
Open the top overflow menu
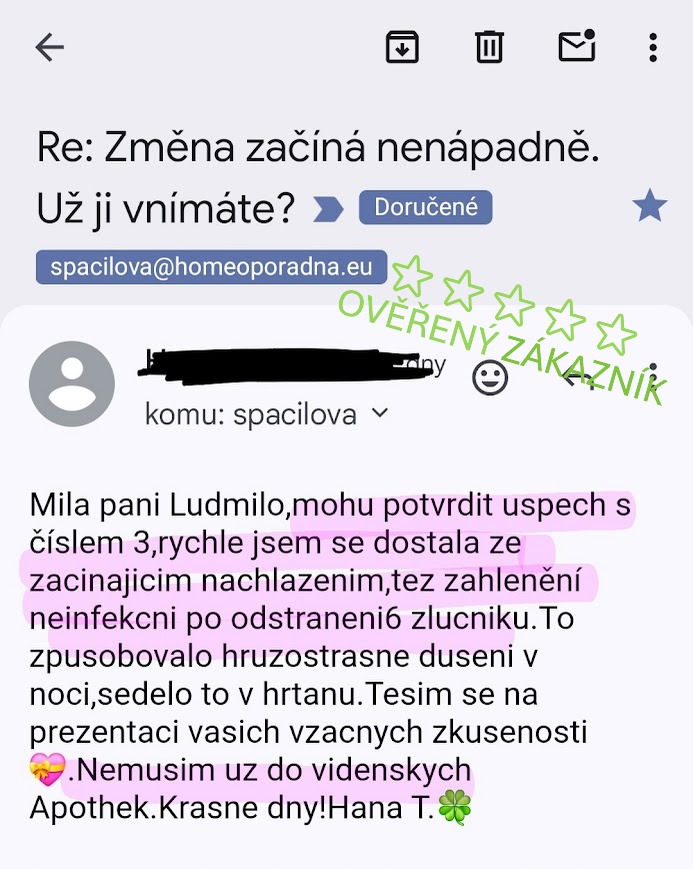653,47
